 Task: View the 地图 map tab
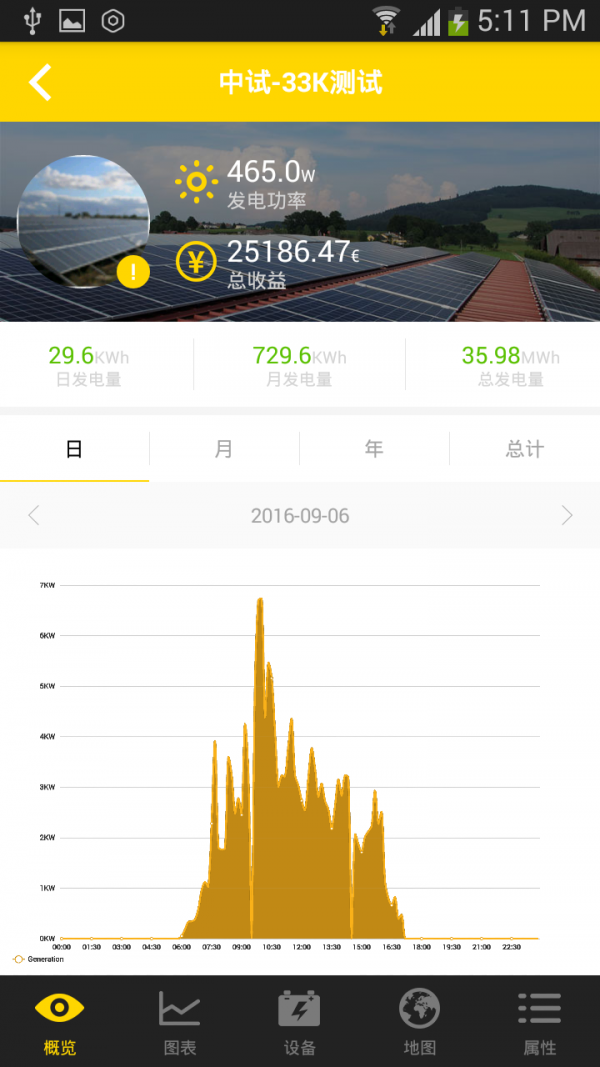pos(420,1022)
